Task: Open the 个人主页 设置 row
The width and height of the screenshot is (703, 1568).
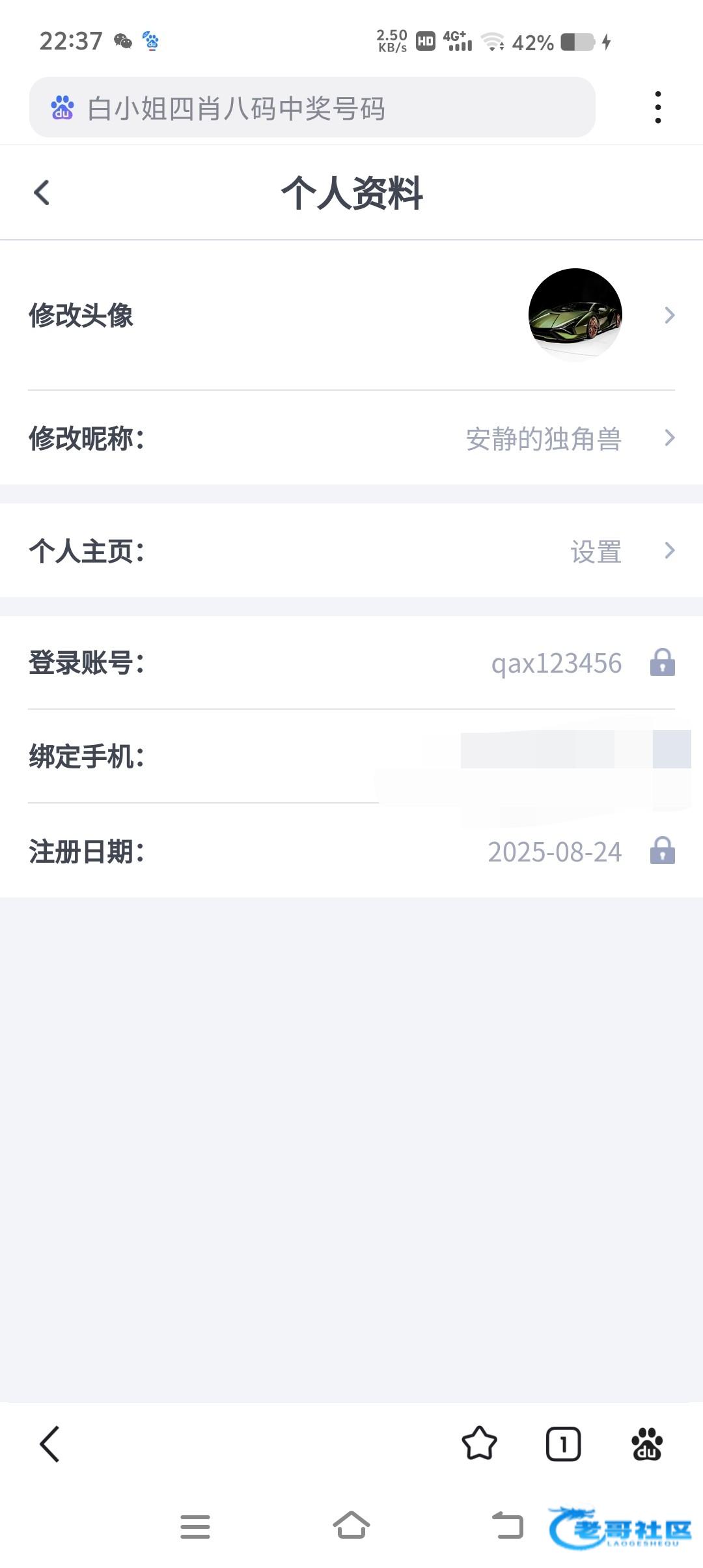Action: (x=351, y=551)
